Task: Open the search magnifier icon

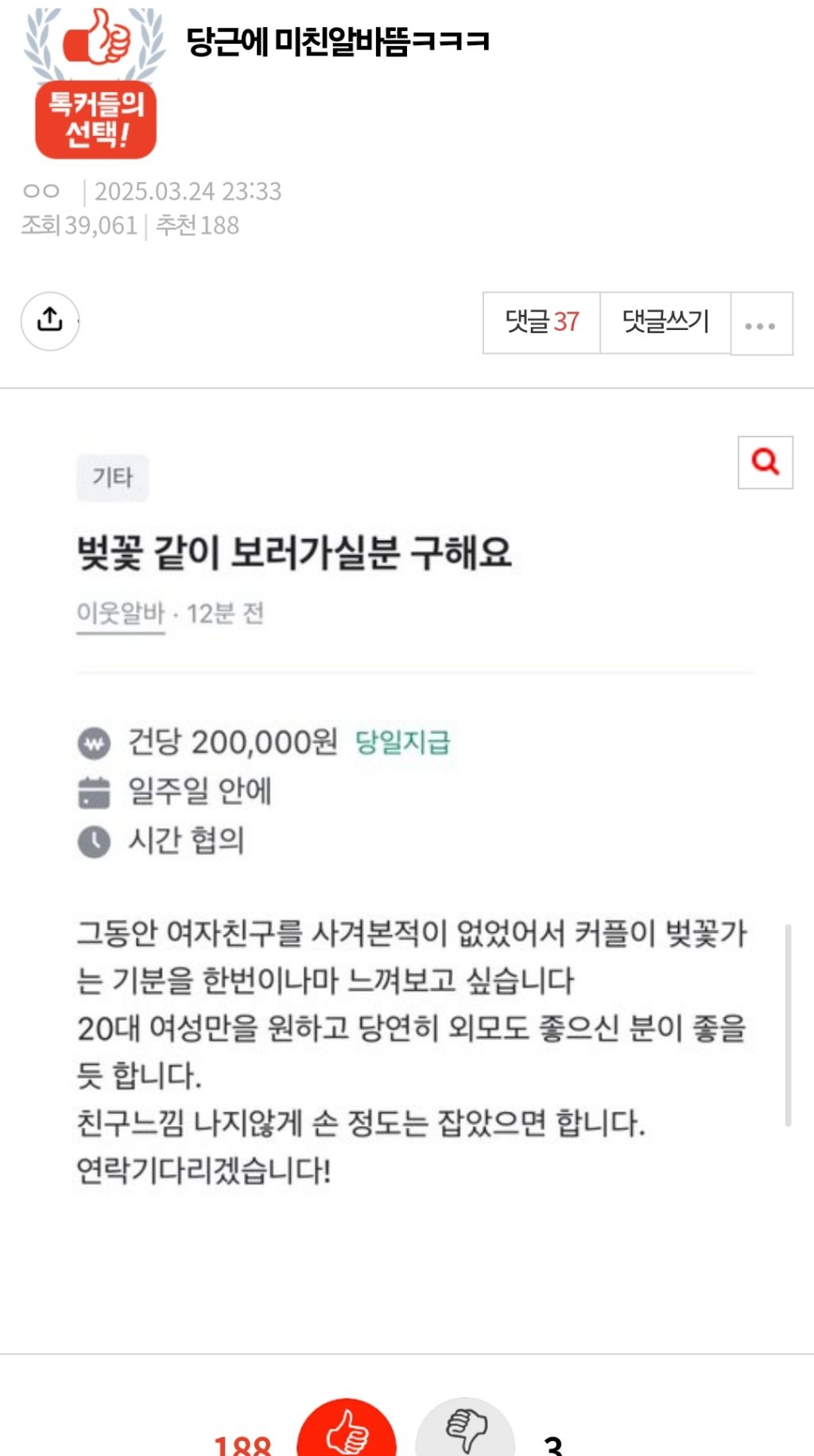Action: [766, 462]
